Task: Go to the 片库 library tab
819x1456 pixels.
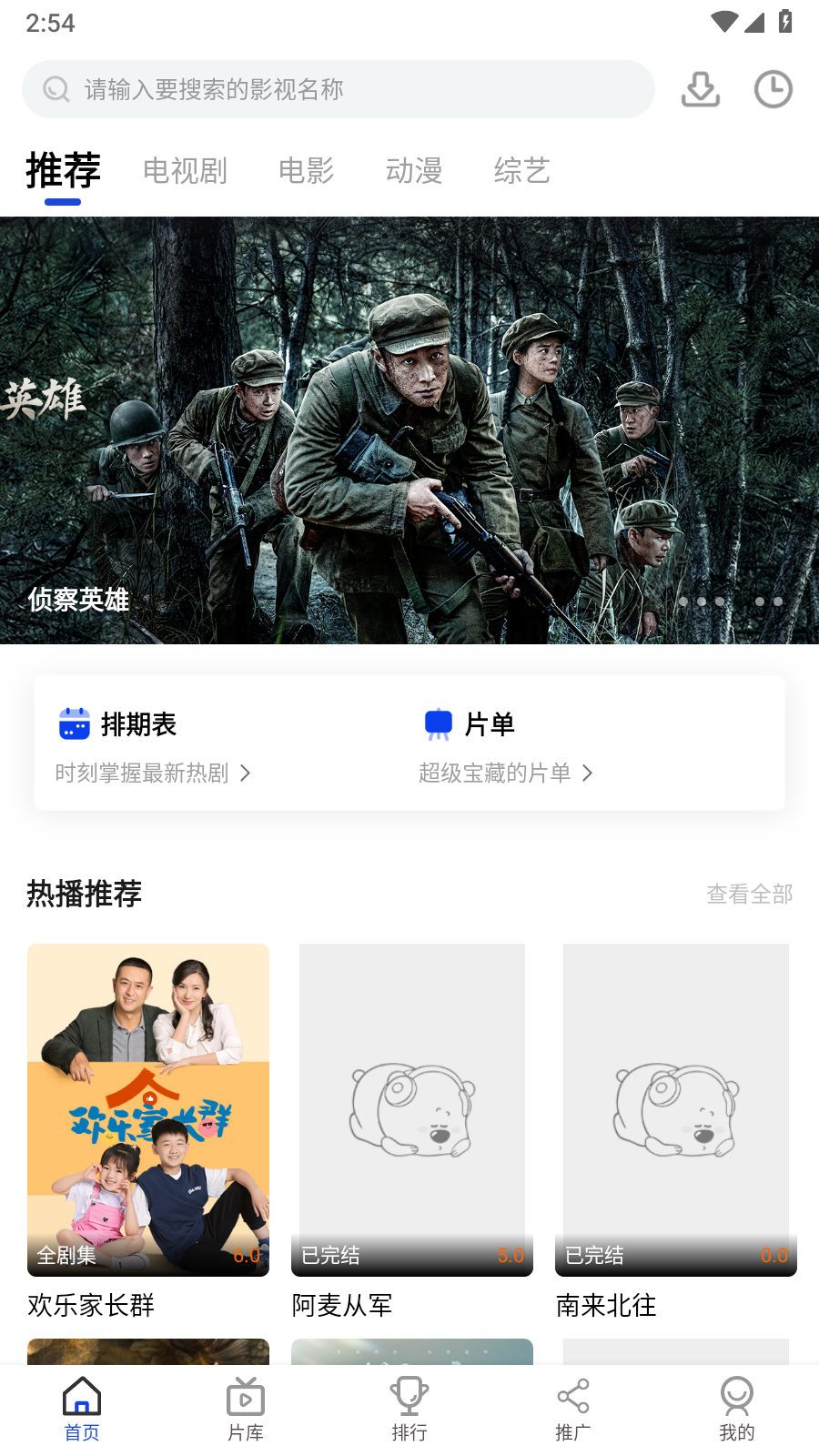Action: (x=246, y=1409)
